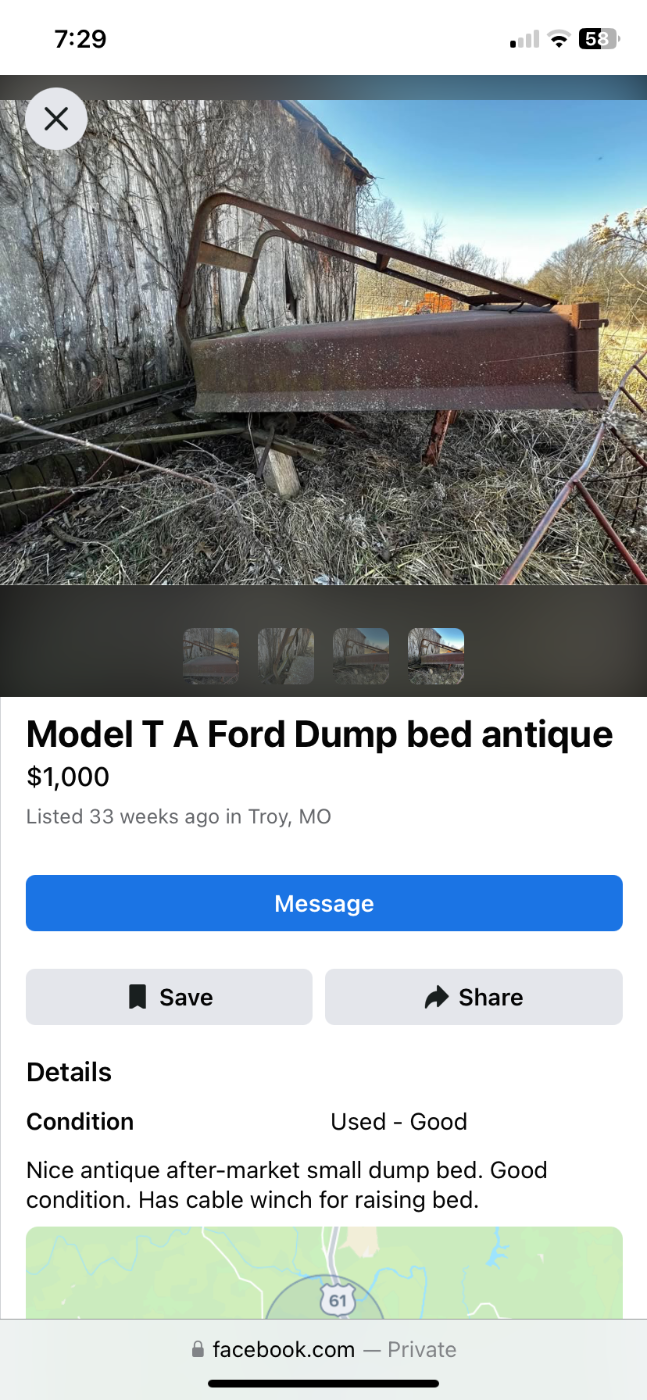Close the listing with the X button

(x=56, y=119)
